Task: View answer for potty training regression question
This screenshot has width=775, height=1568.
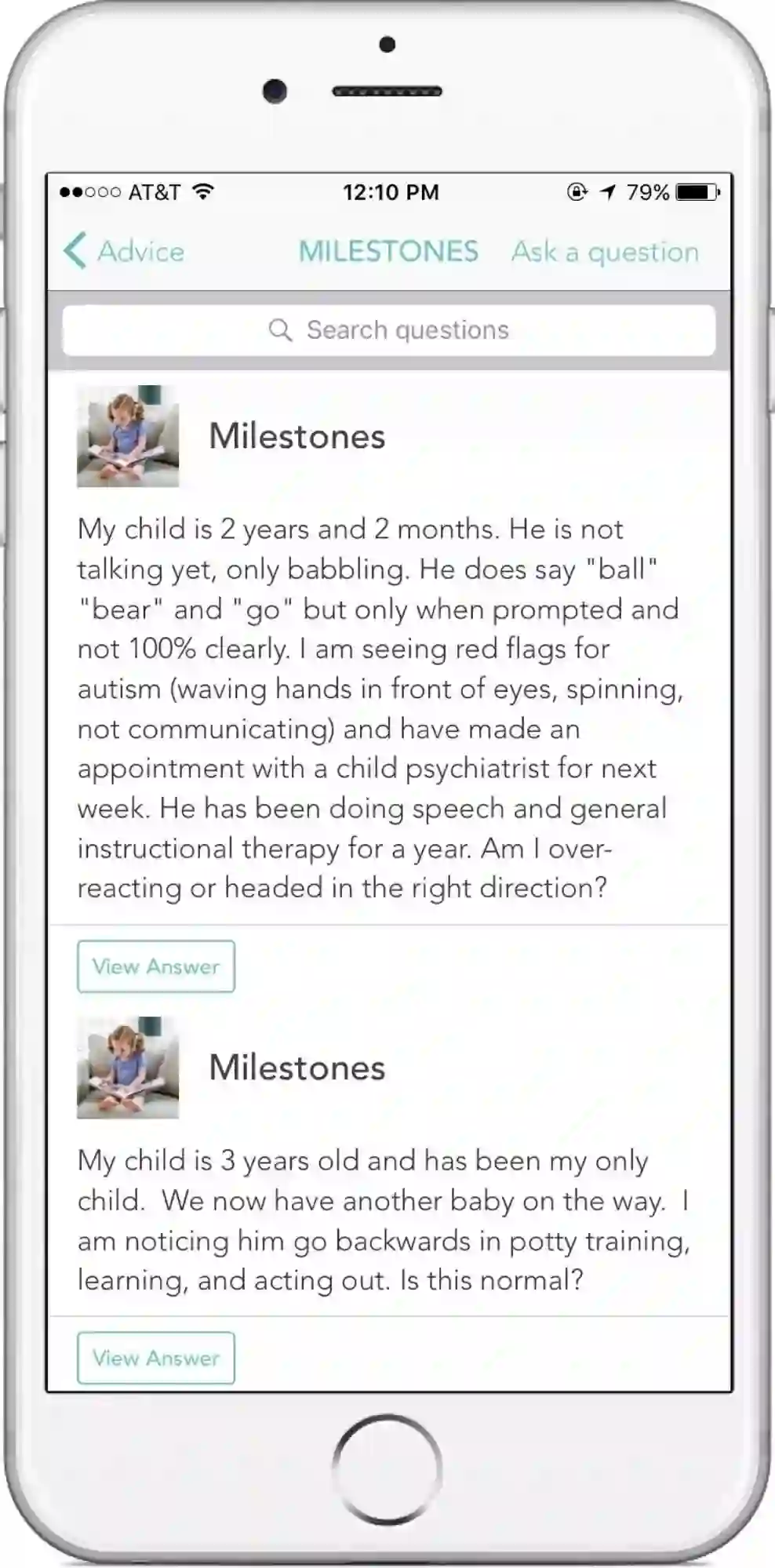Action: [156, 1358]
